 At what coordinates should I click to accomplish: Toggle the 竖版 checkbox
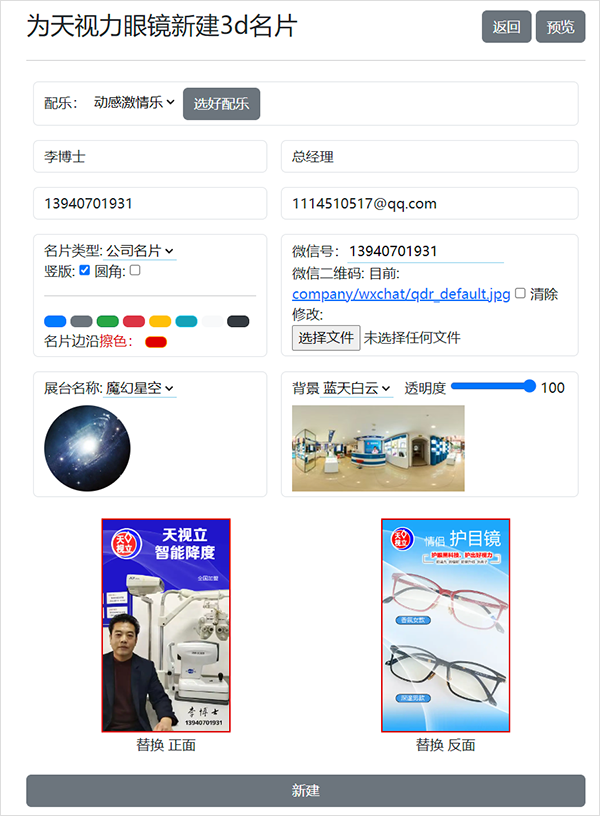tap(85, 270)
